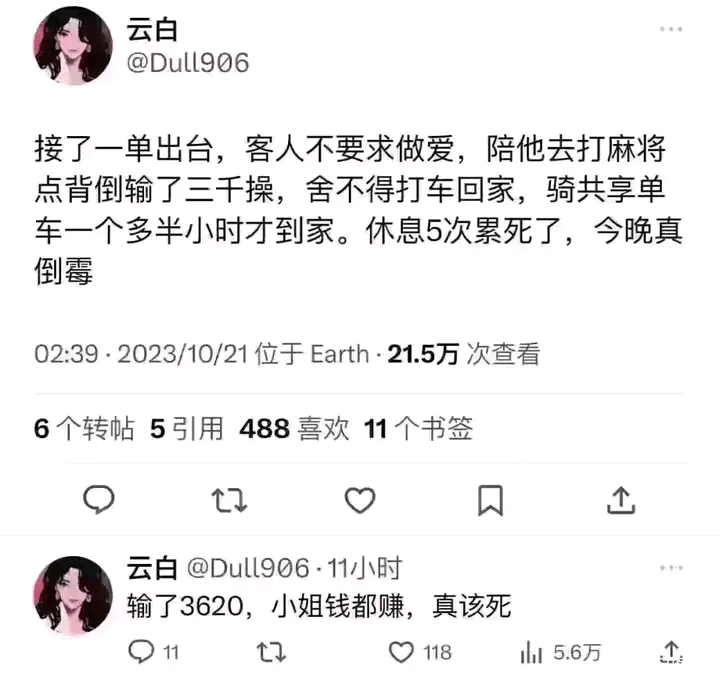View analytics for the 输了3620 reply

pyautogui.click(x=559, y=653)
